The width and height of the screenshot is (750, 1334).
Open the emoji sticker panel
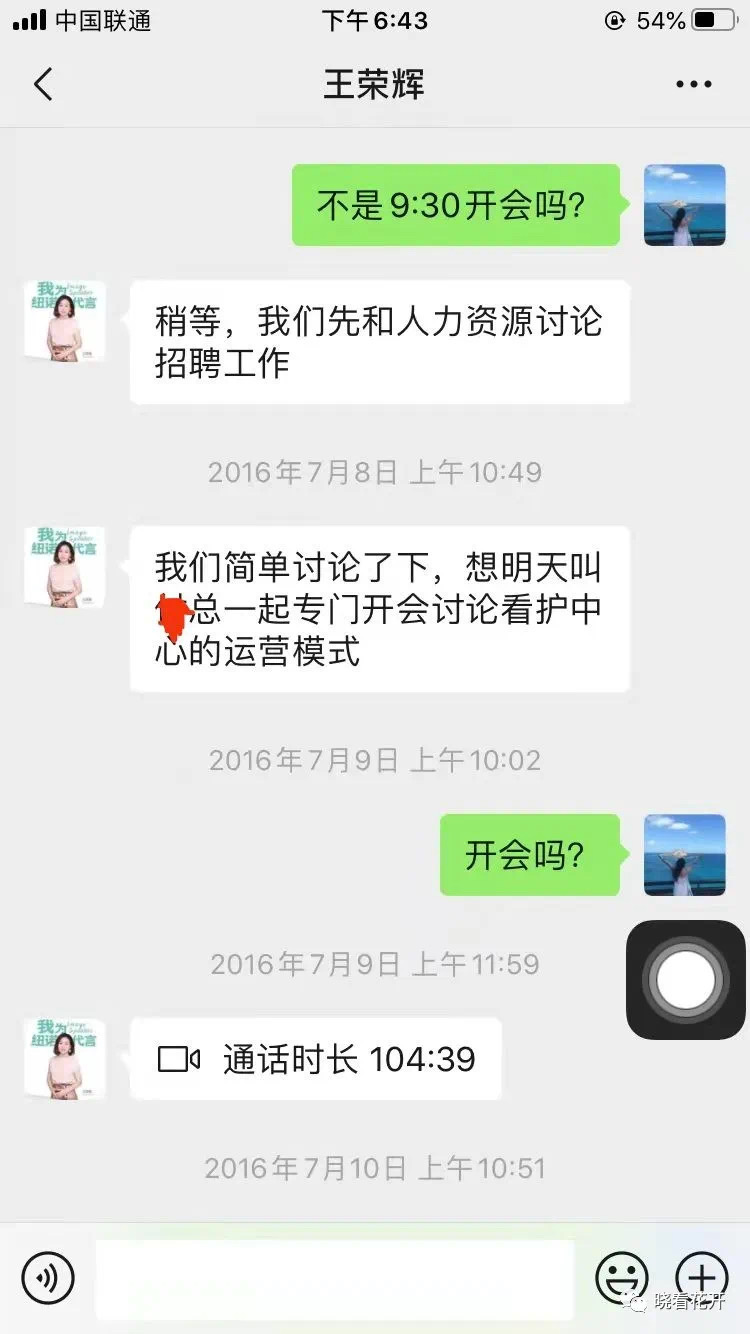[622, 1277]
